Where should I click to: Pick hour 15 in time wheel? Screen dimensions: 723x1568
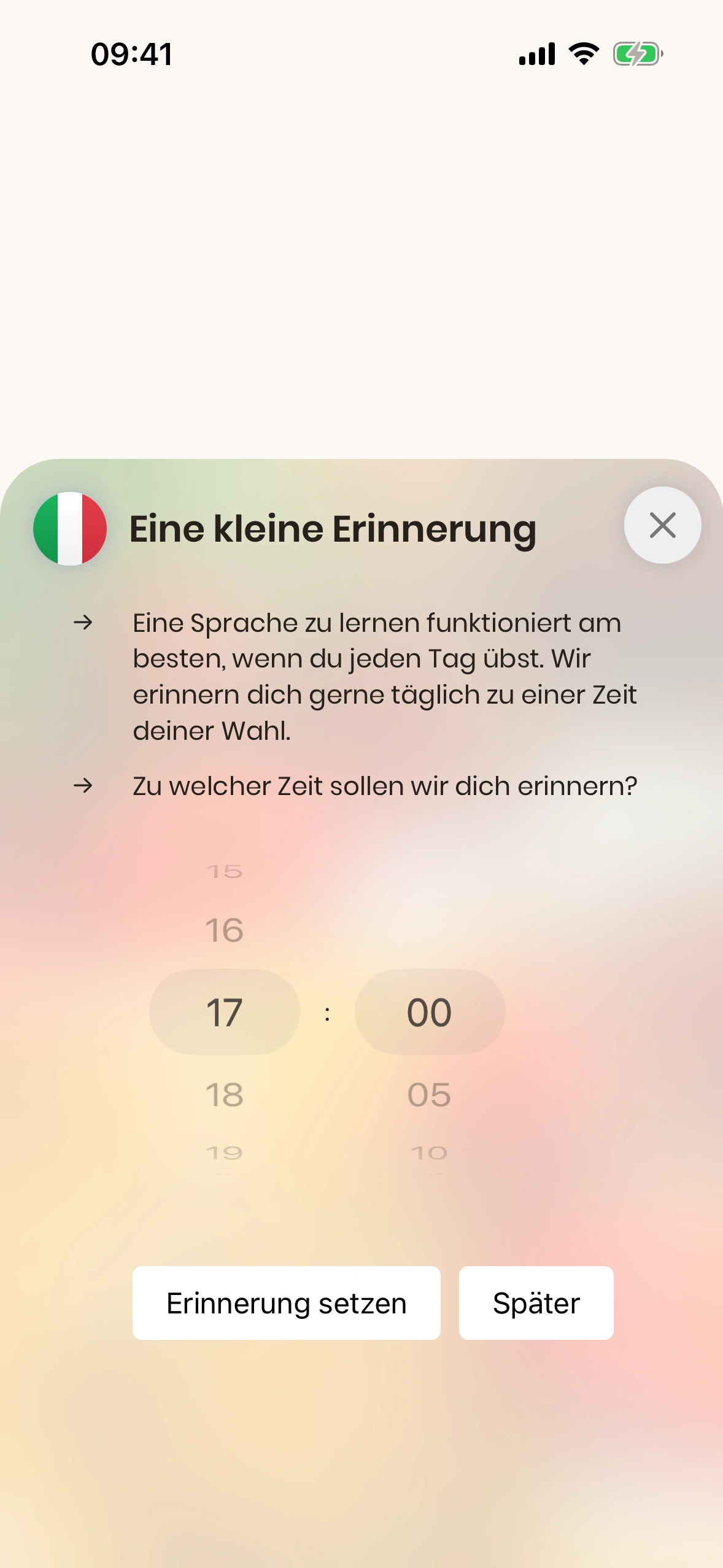coord(224,872)
